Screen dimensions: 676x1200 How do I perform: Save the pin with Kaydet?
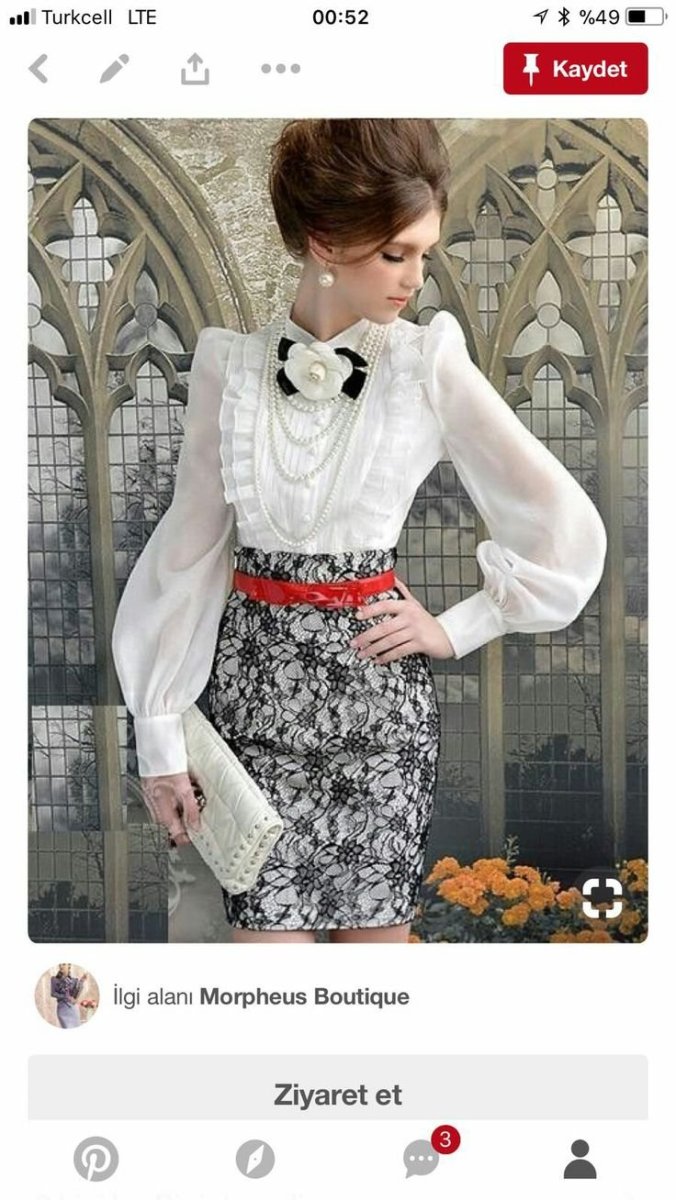[575, 69]
